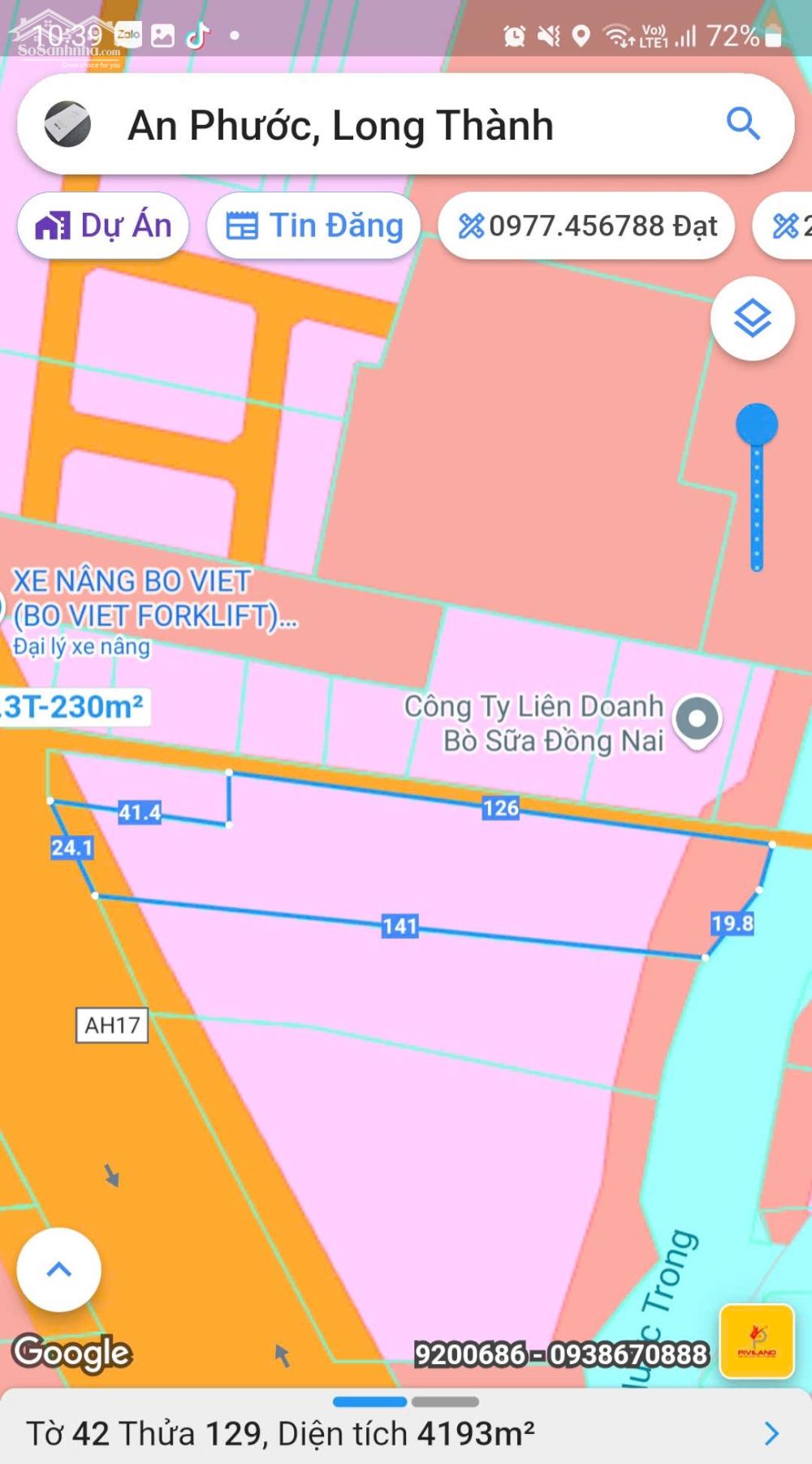Tap the search magnifier icon
This screenshot has height=1464, width=812.
point(742,124)
